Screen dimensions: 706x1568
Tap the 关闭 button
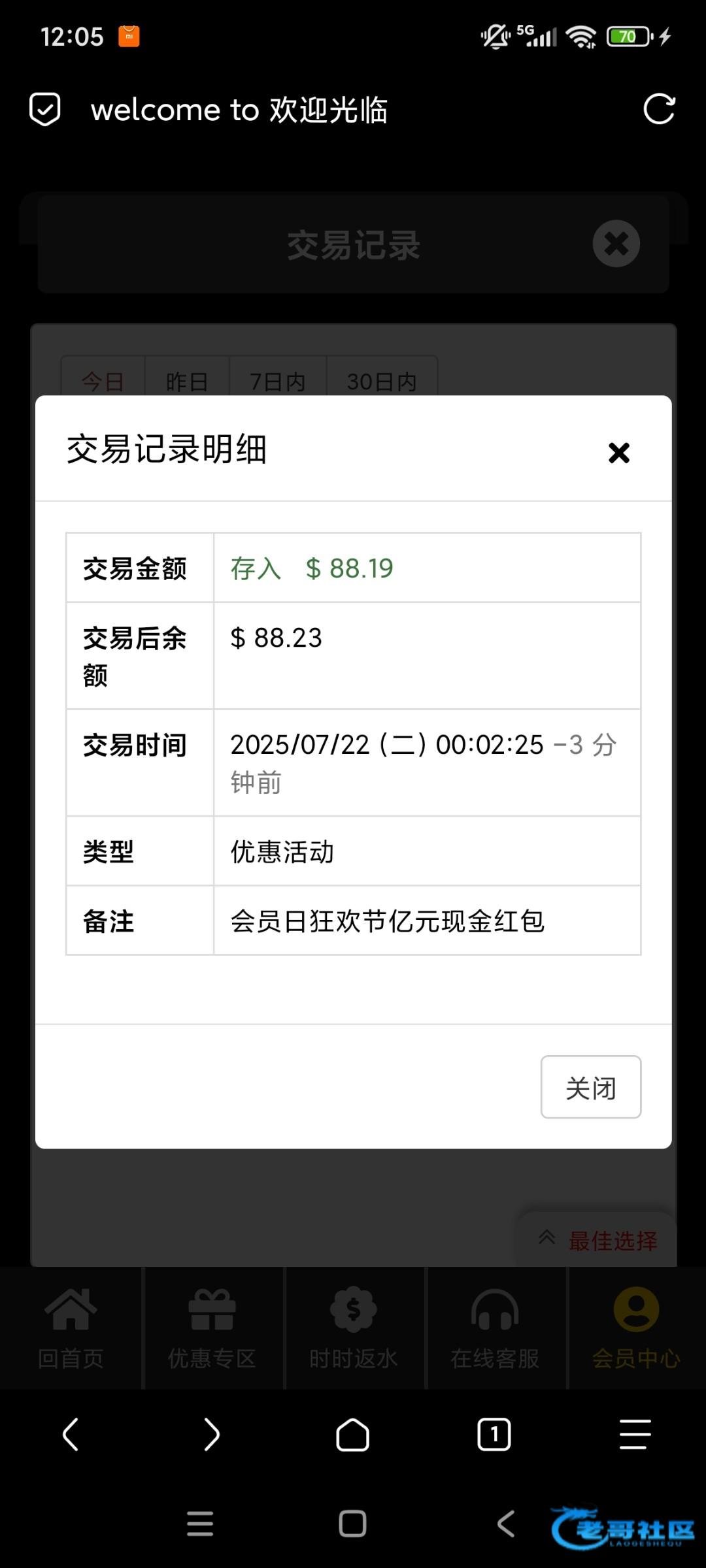(x=590, y=1087)
